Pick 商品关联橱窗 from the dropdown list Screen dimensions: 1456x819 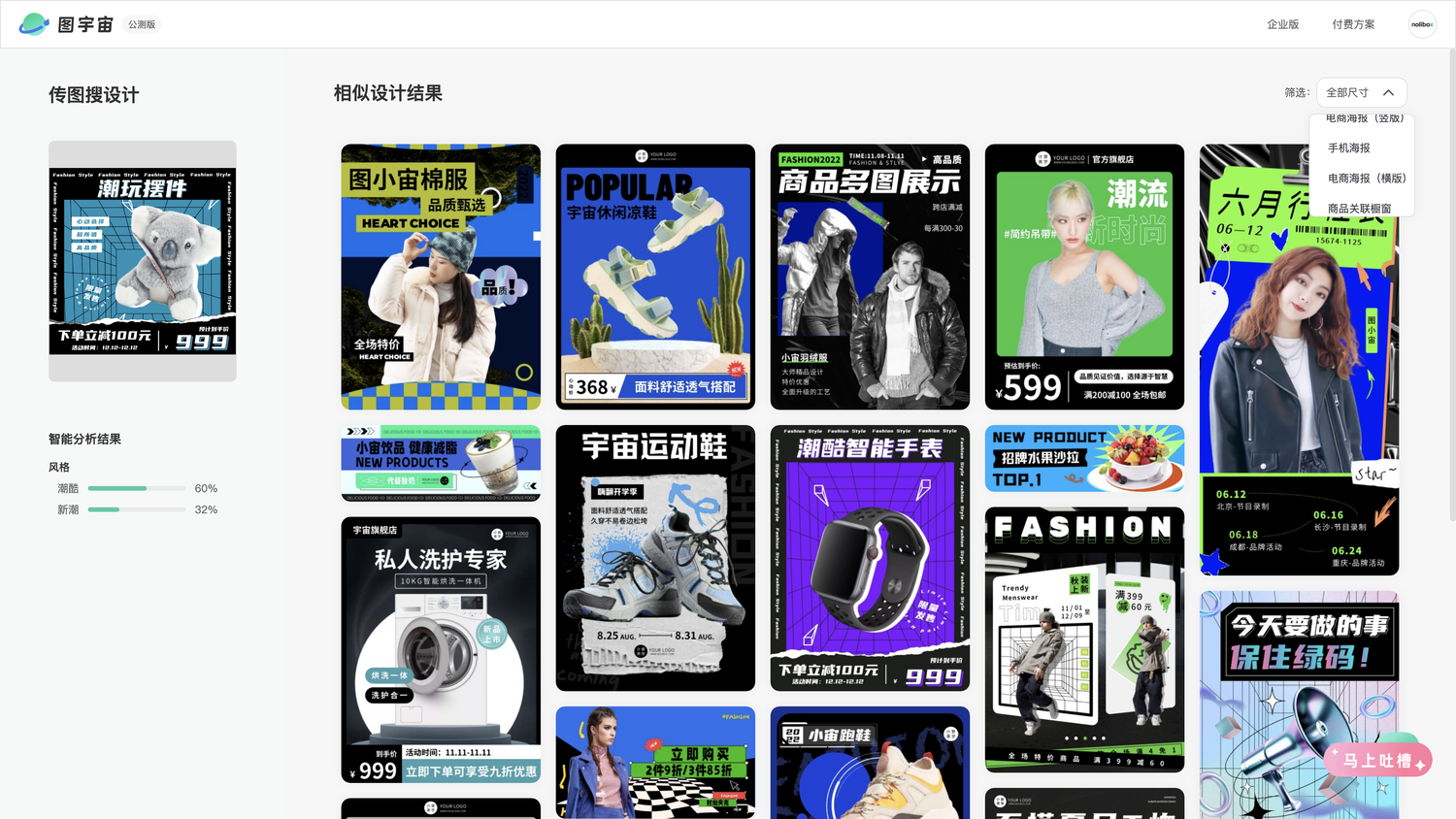pos(1359,209)
